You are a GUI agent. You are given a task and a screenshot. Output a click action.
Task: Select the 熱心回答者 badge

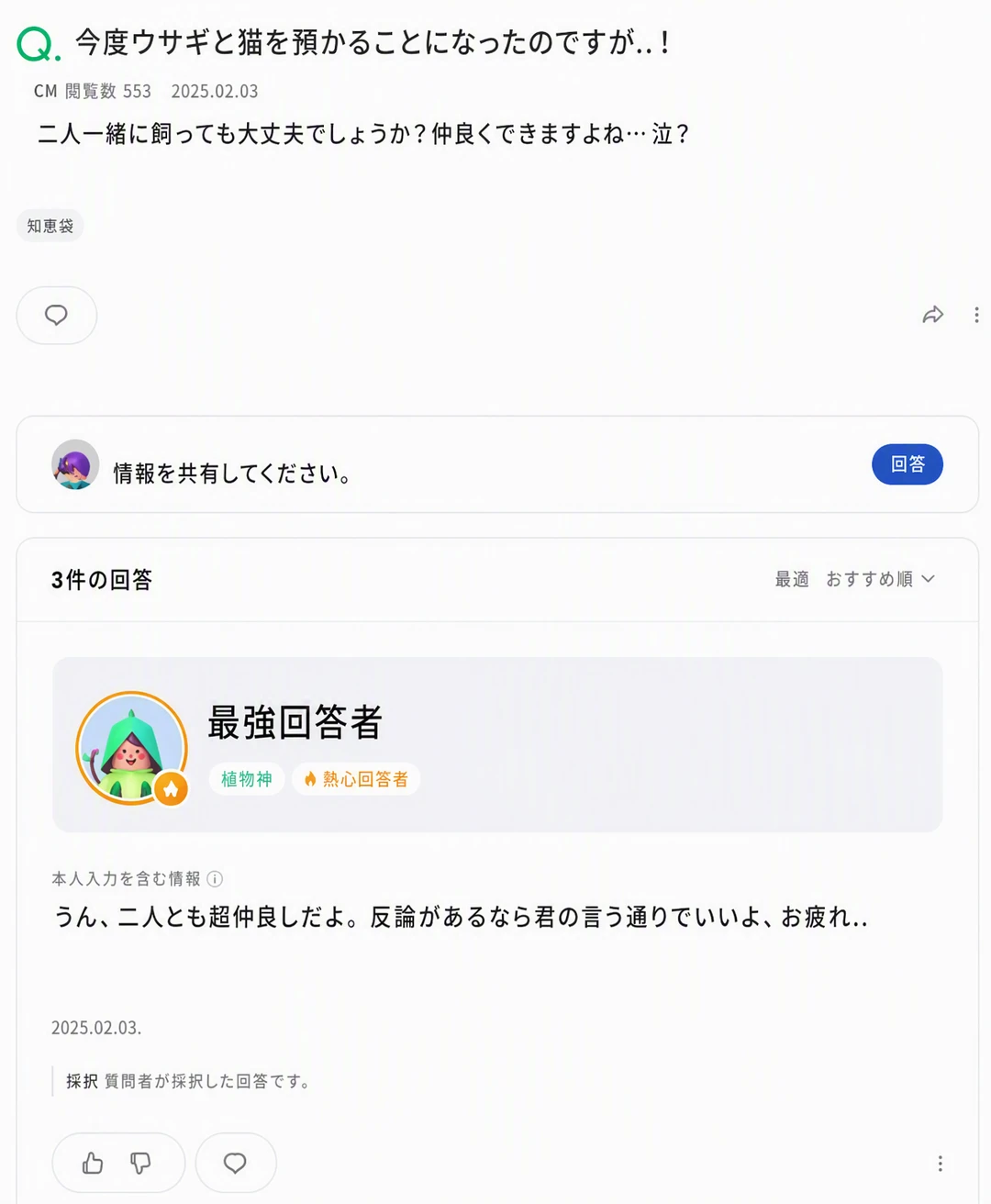[x=356, y=779]
